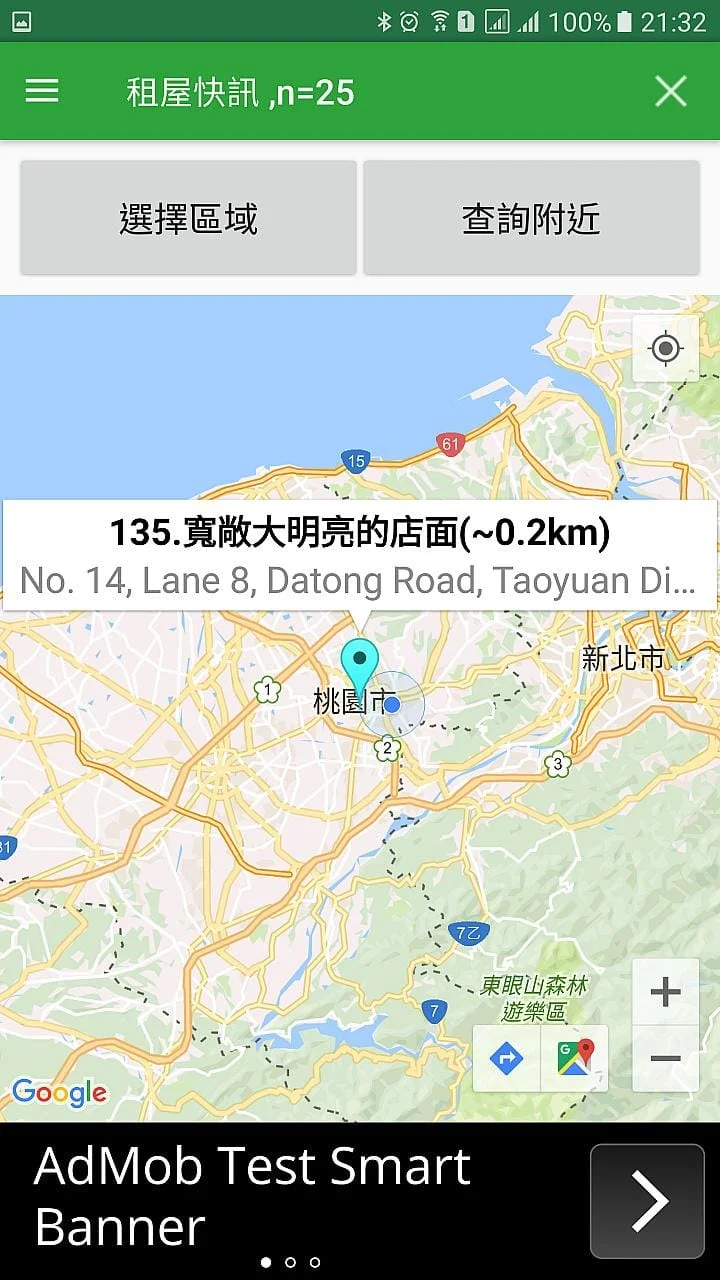Tap the 選擇區域 button
Viewport: 720px width, 1280px height.
coord(188,217)
